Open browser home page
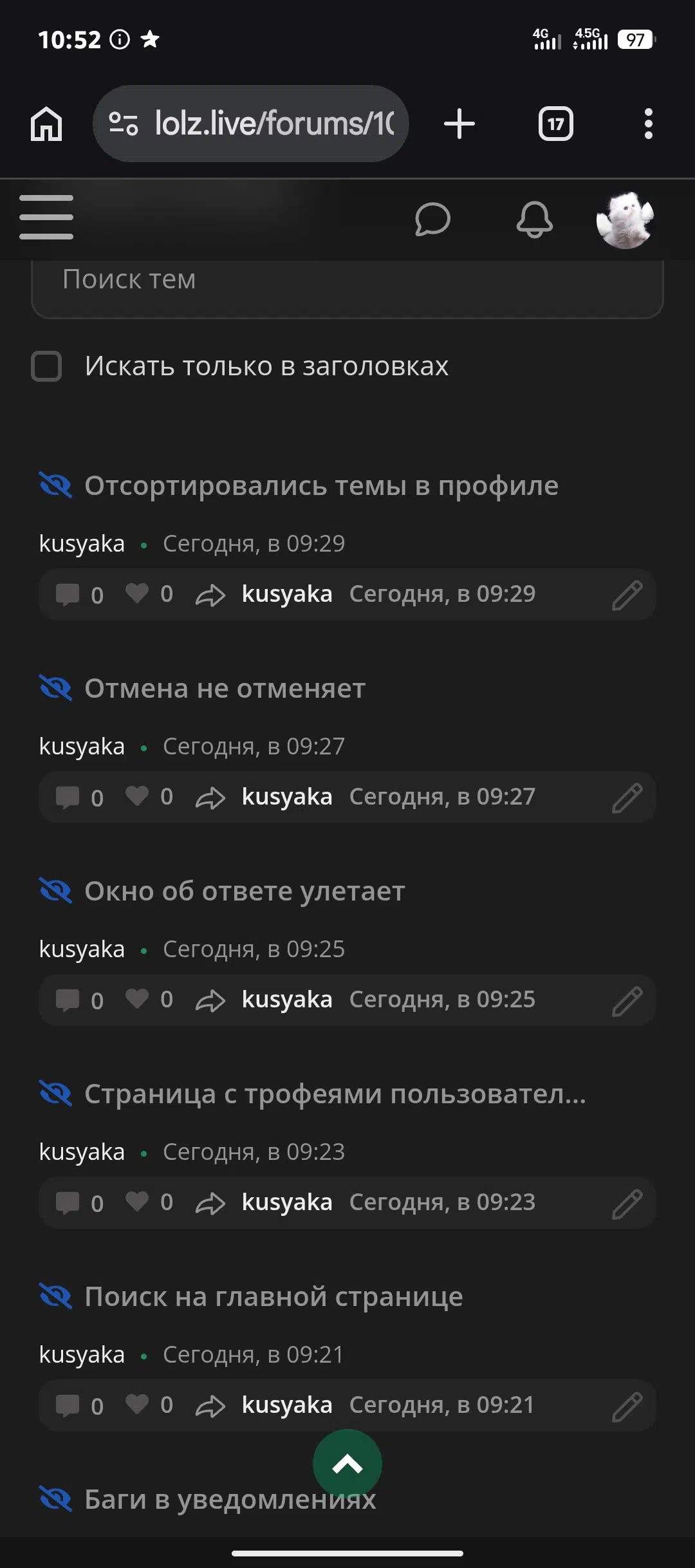 click(46, 124)
